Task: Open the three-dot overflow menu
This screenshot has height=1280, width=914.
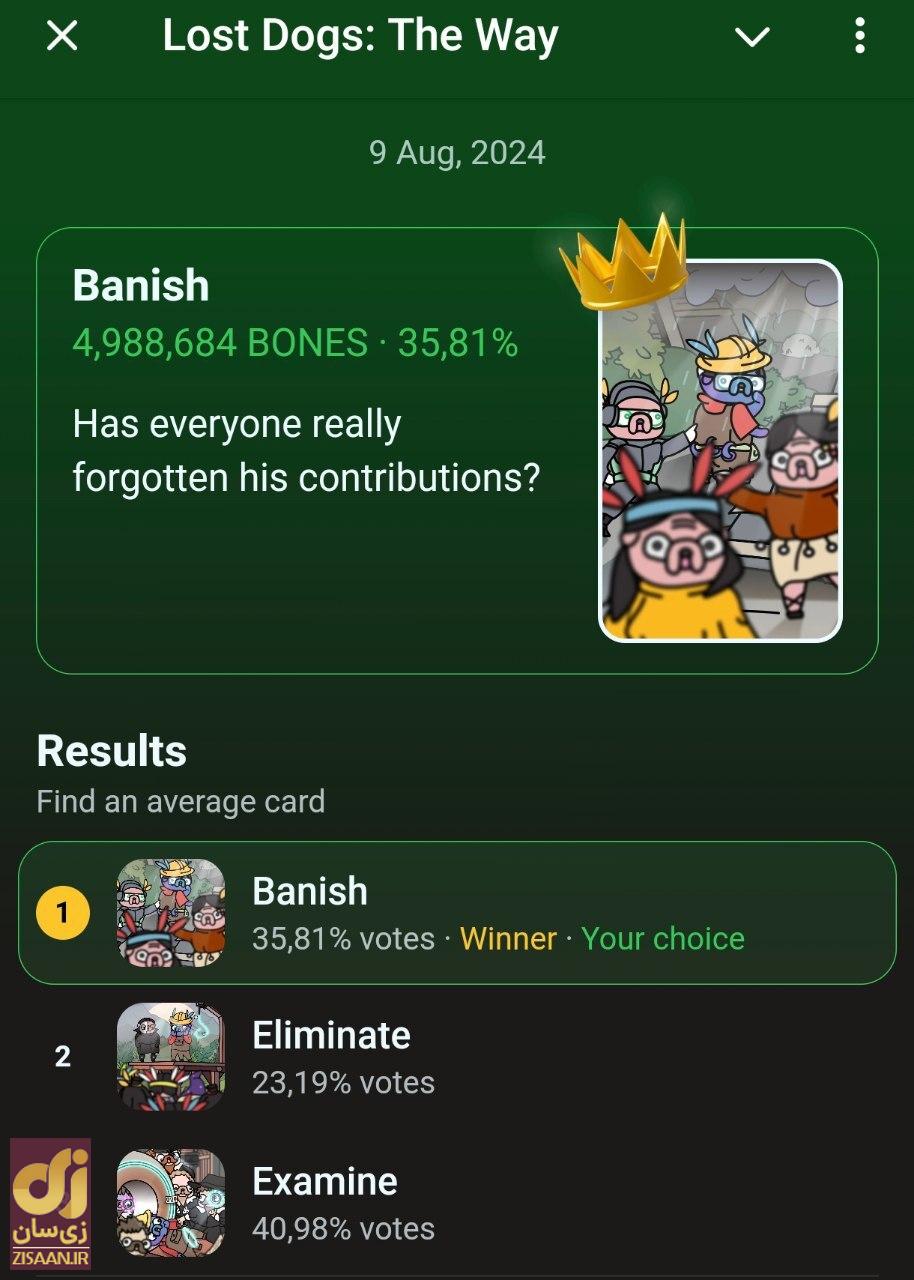Action: pyautogui.click(x=859, y=37)
